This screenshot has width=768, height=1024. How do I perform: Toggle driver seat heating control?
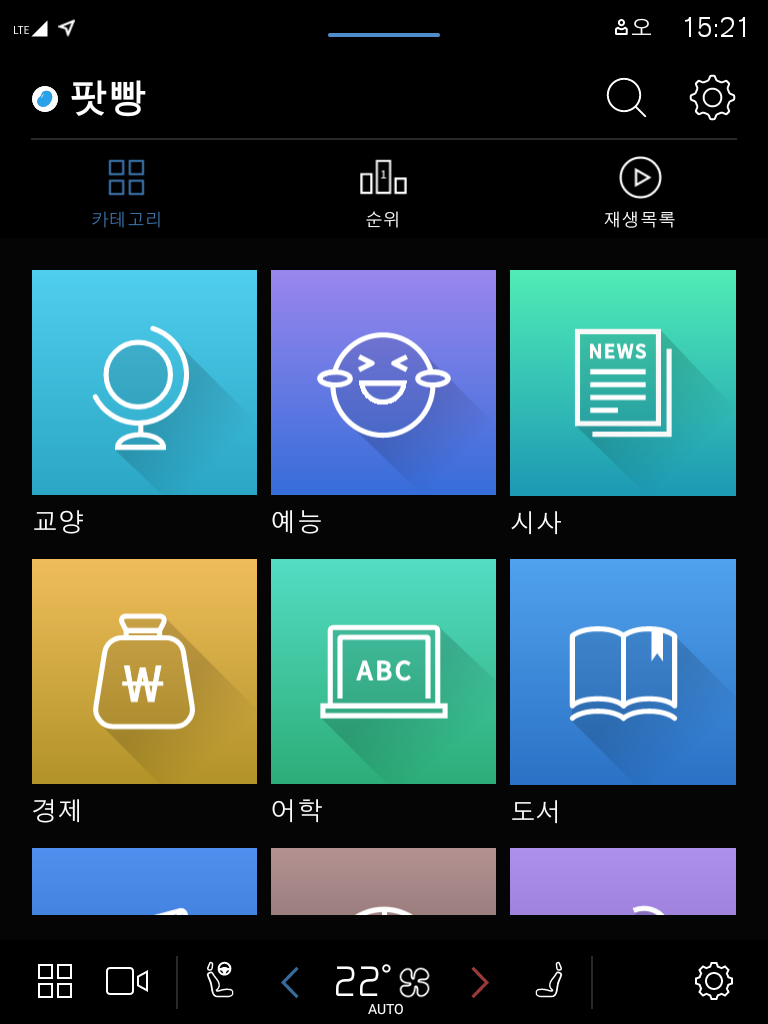pos(220,981)
